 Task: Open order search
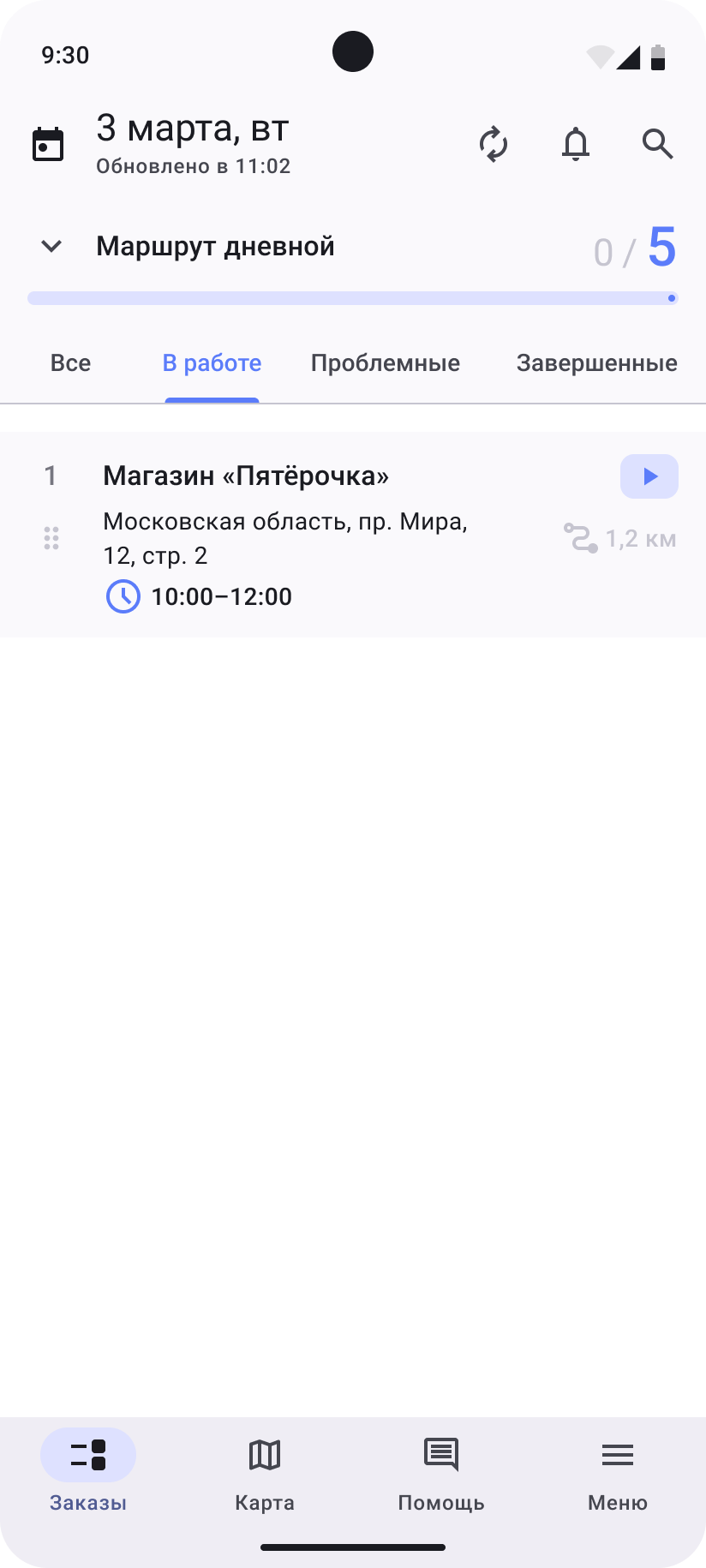(657, 144)
